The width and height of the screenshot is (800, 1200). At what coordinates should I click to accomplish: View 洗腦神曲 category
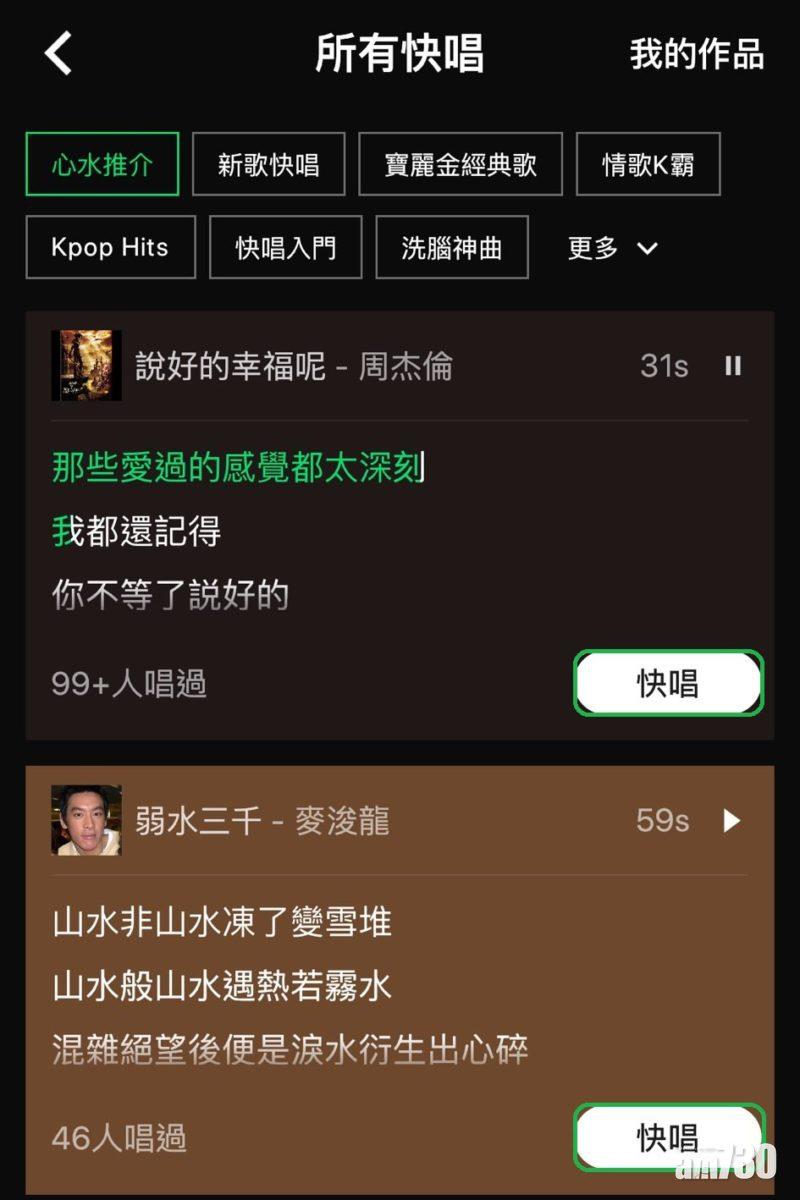(451, 247)
